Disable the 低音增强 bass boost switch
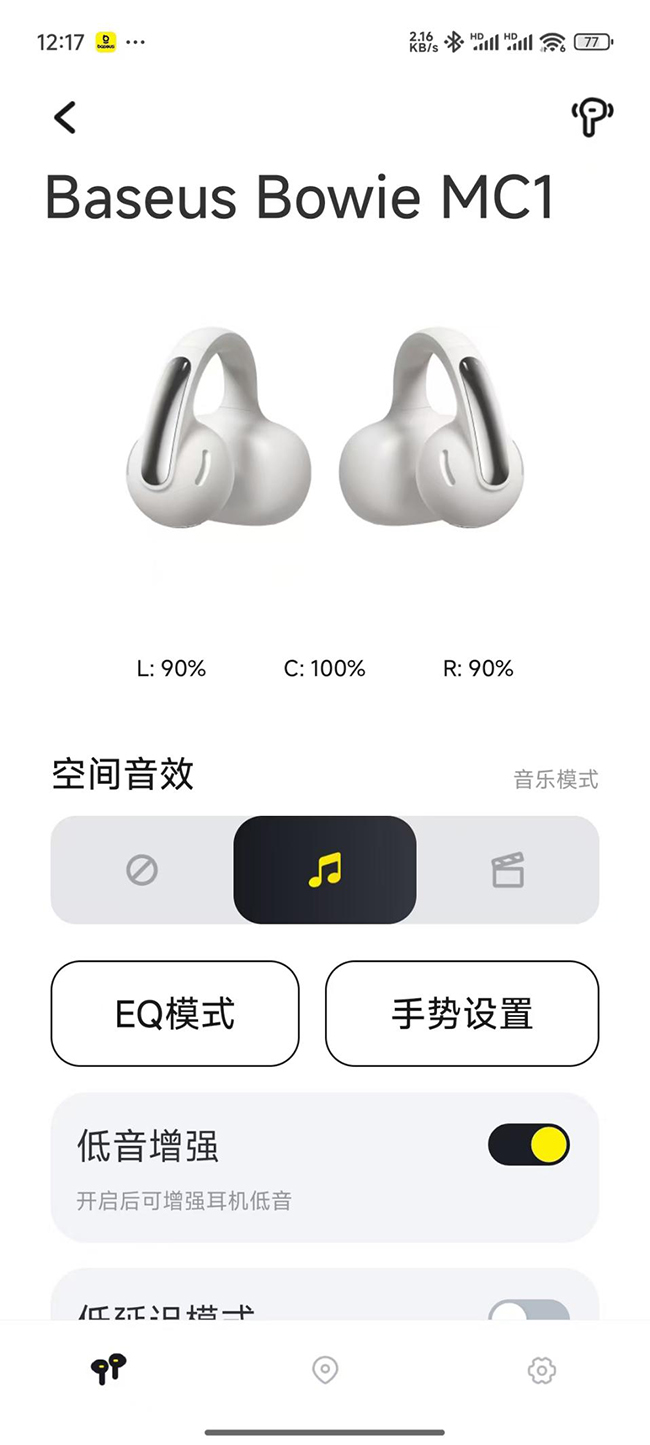 click(x=529, y=1145)
